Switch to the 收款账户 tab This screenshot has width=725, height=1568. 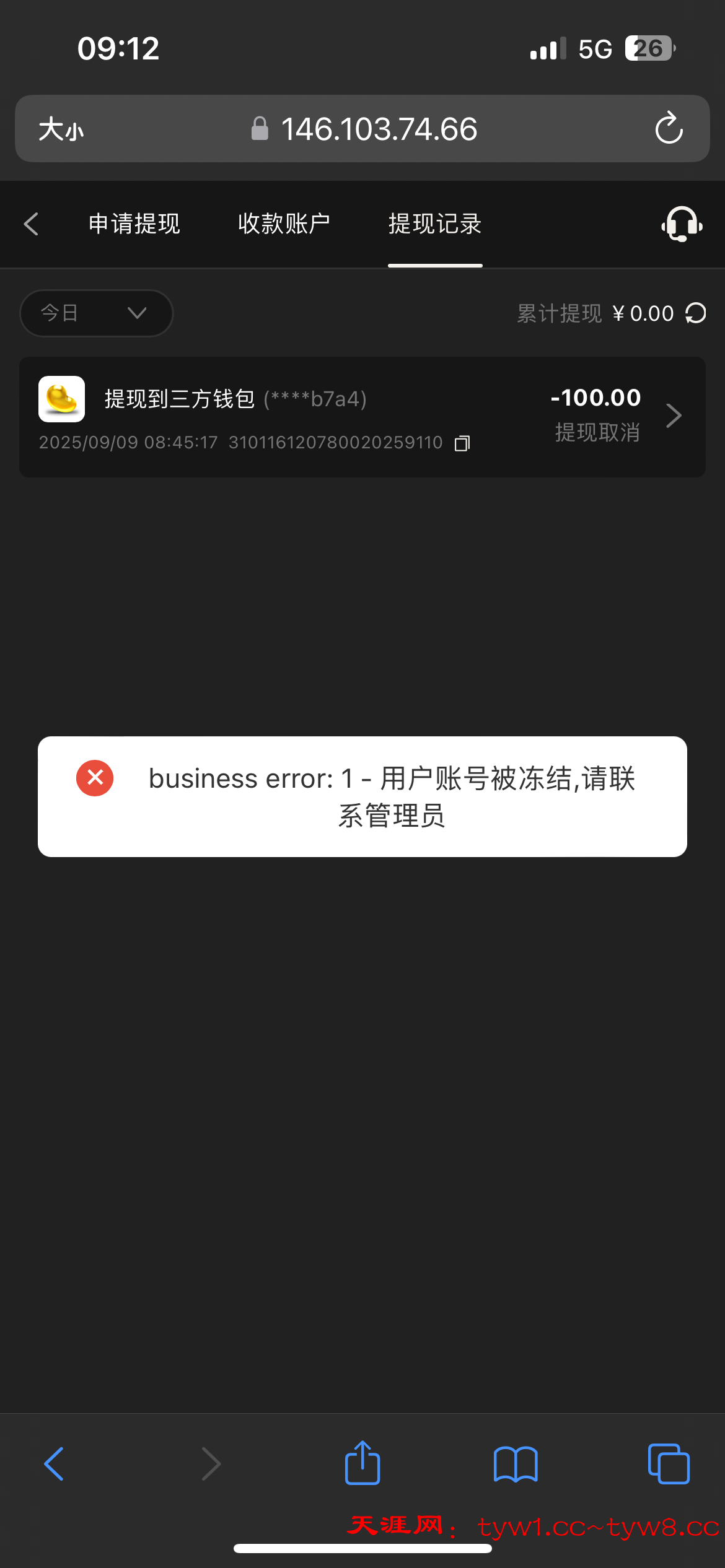pos(284,224)
